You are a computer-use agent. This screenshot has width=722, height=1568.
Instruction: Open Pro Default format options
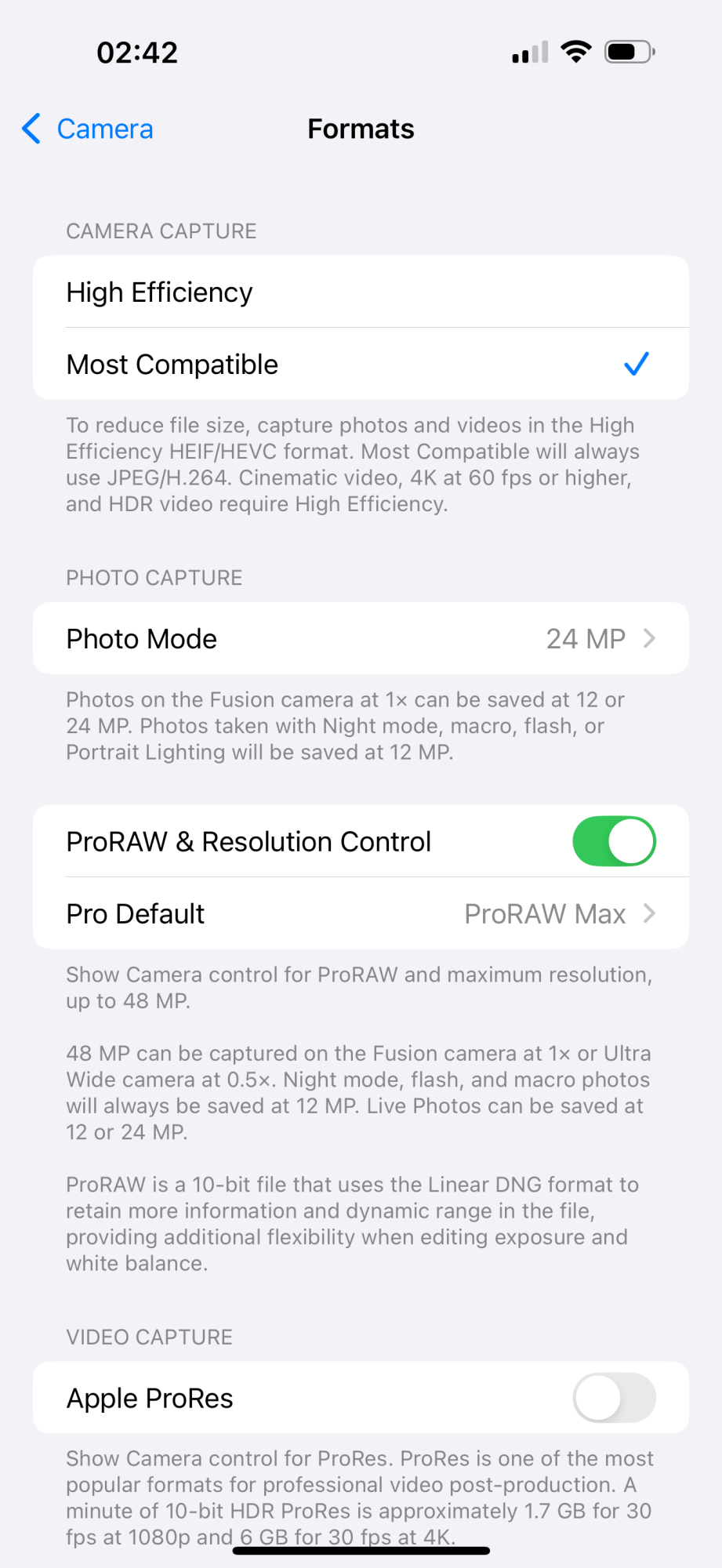(361, 914)
